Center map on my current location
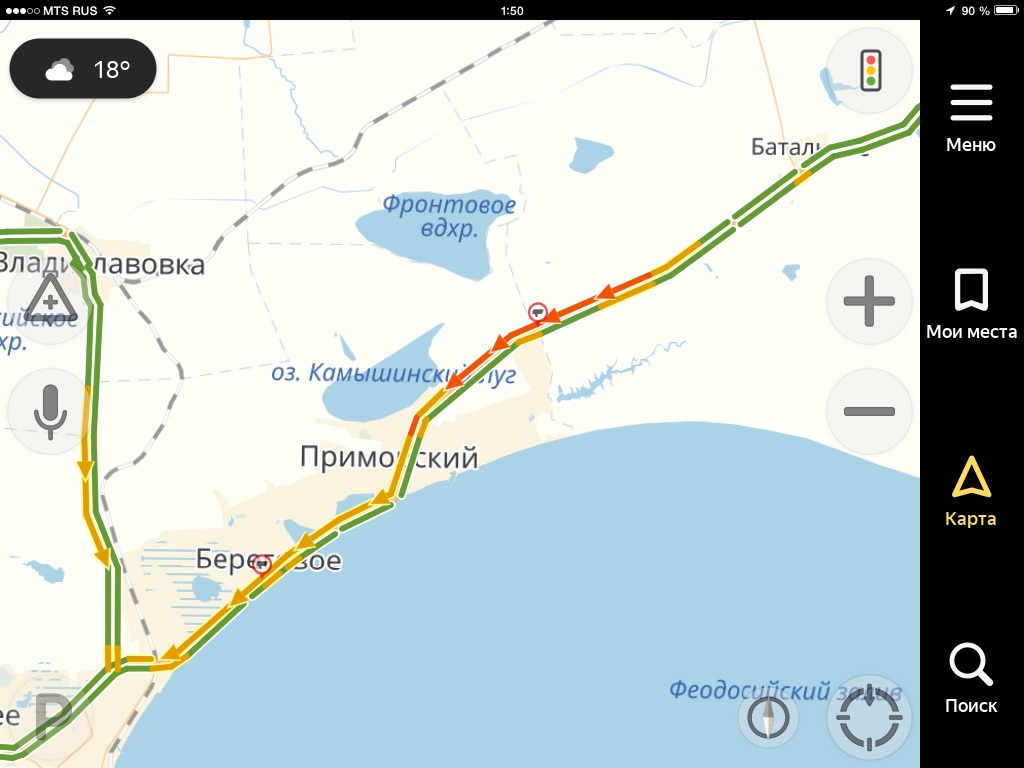The image size is (1024, 768). pyautogui.click(x=869, y=717)
